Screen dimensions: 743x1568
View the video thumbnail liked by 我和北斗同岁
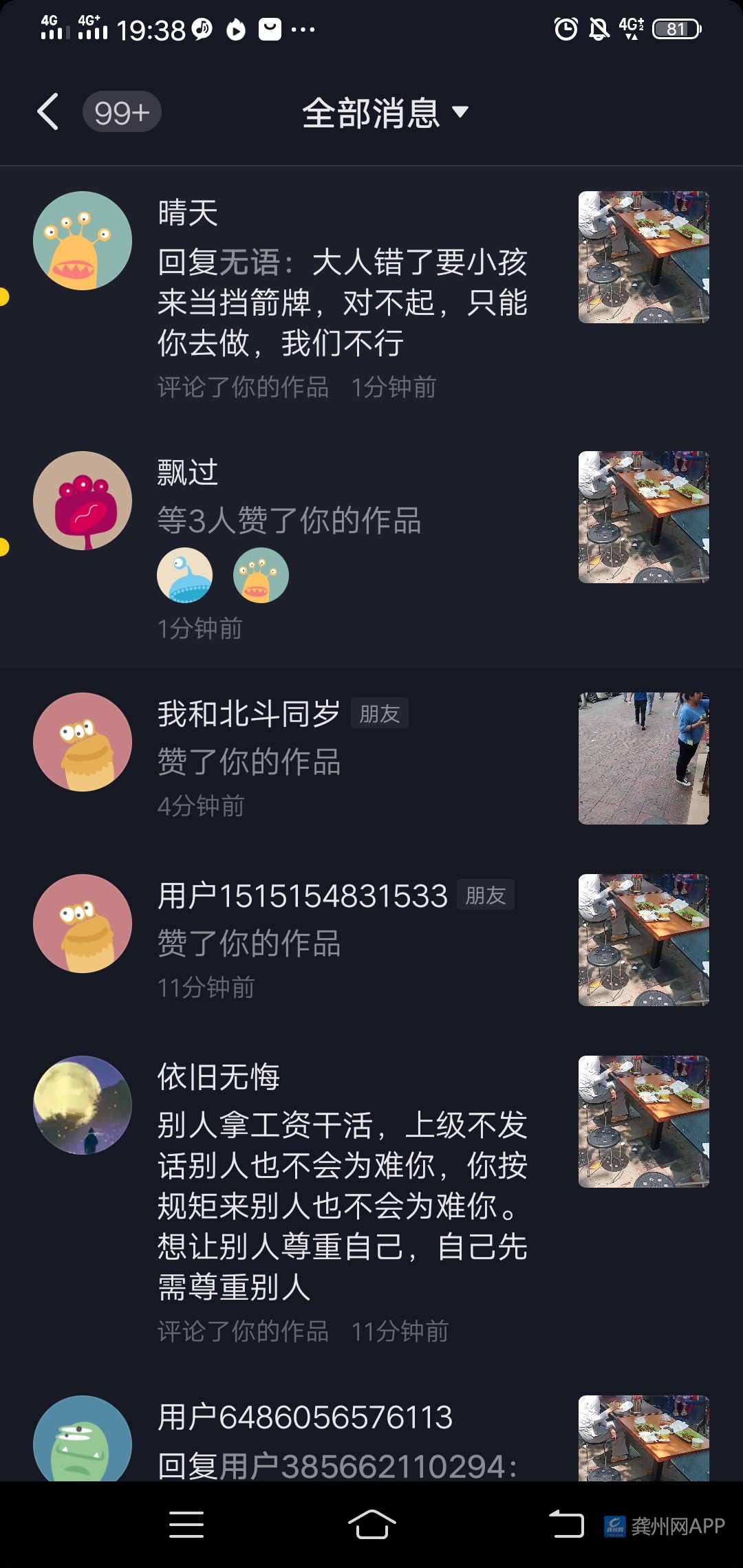coord(643,759)
